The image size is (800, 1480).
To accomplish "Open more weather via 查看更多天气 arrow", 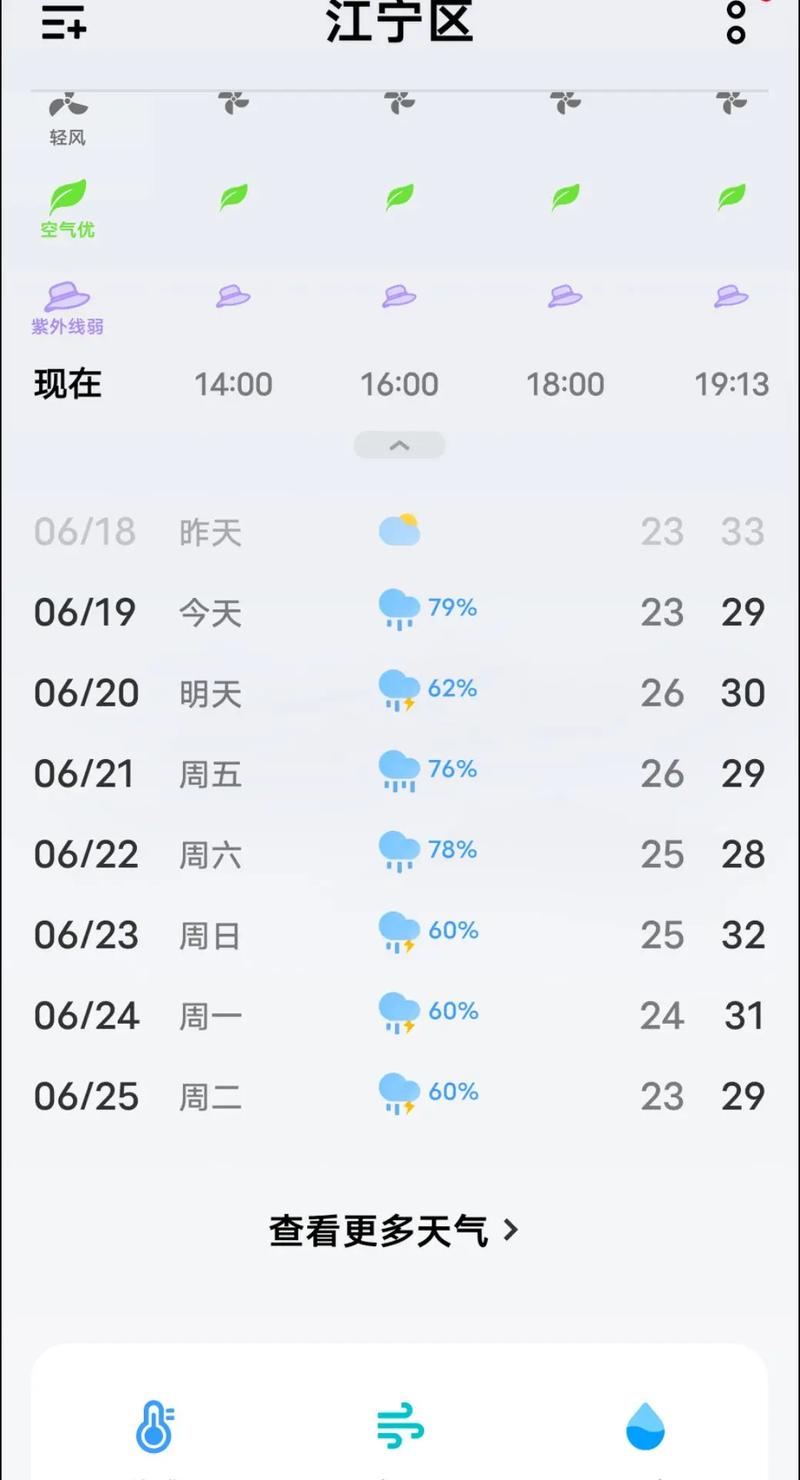I will (x=511, y=1231).
